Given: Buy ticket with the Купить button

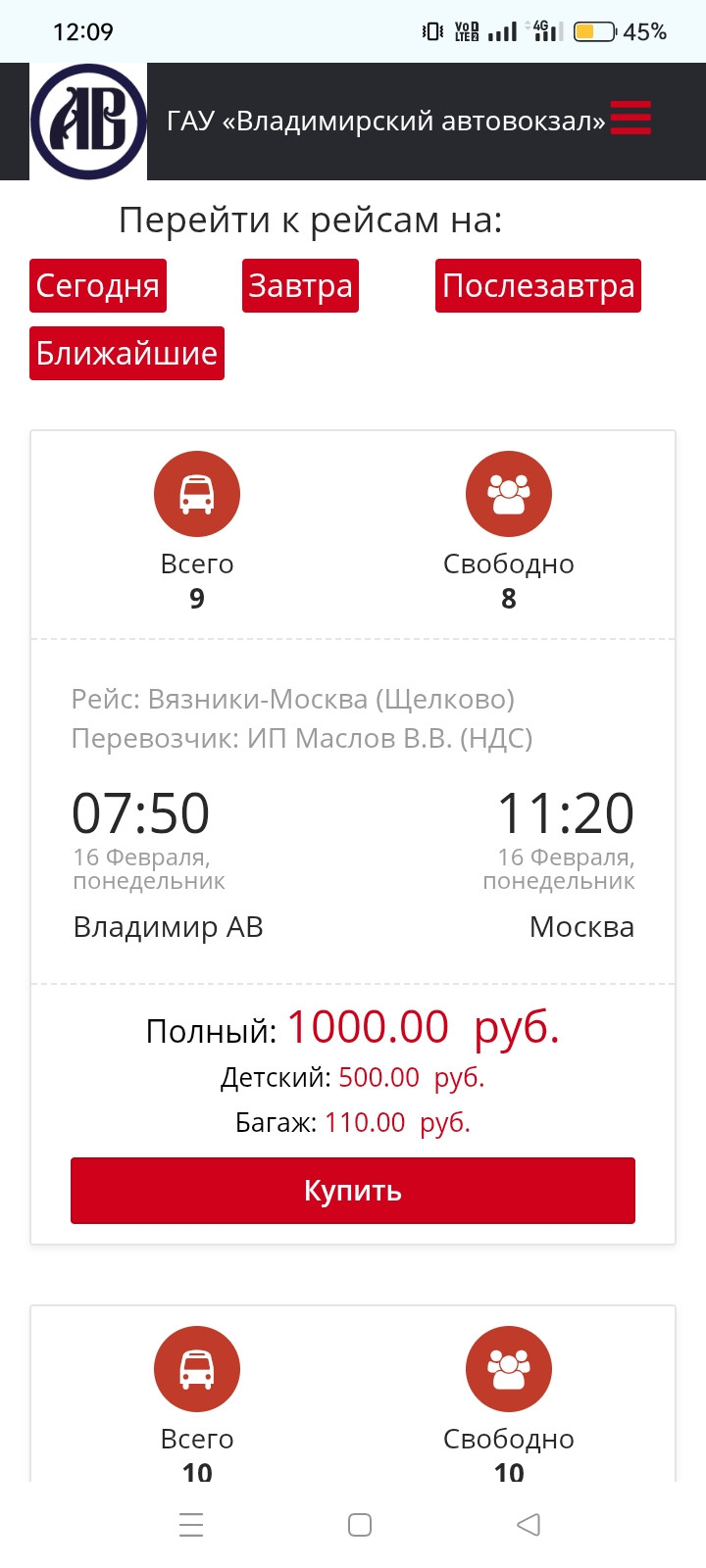Looking at the screenshot, I should 353,1191.
